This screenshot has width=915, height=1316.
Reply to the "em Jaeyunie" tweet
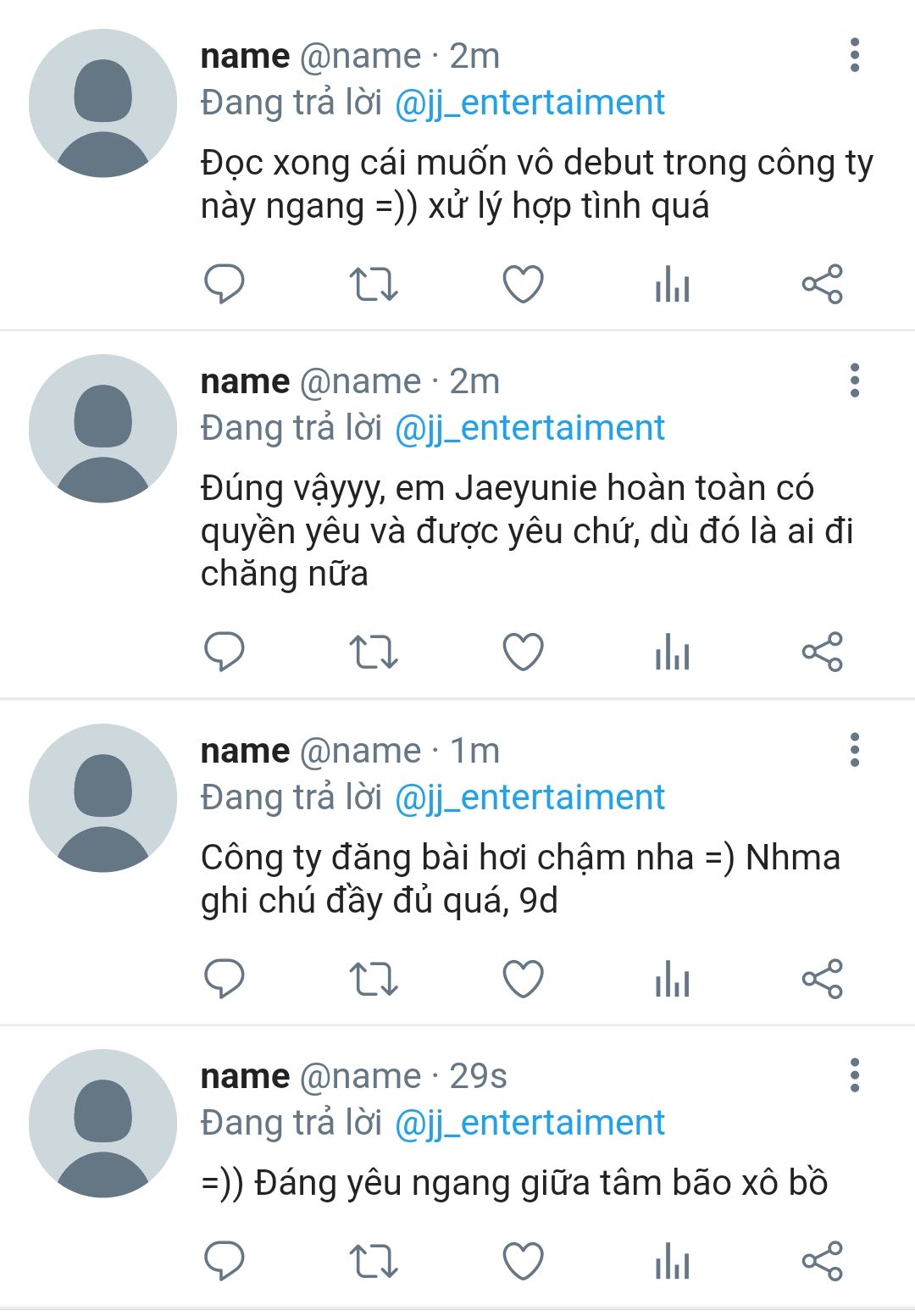[x=225, y=652]
